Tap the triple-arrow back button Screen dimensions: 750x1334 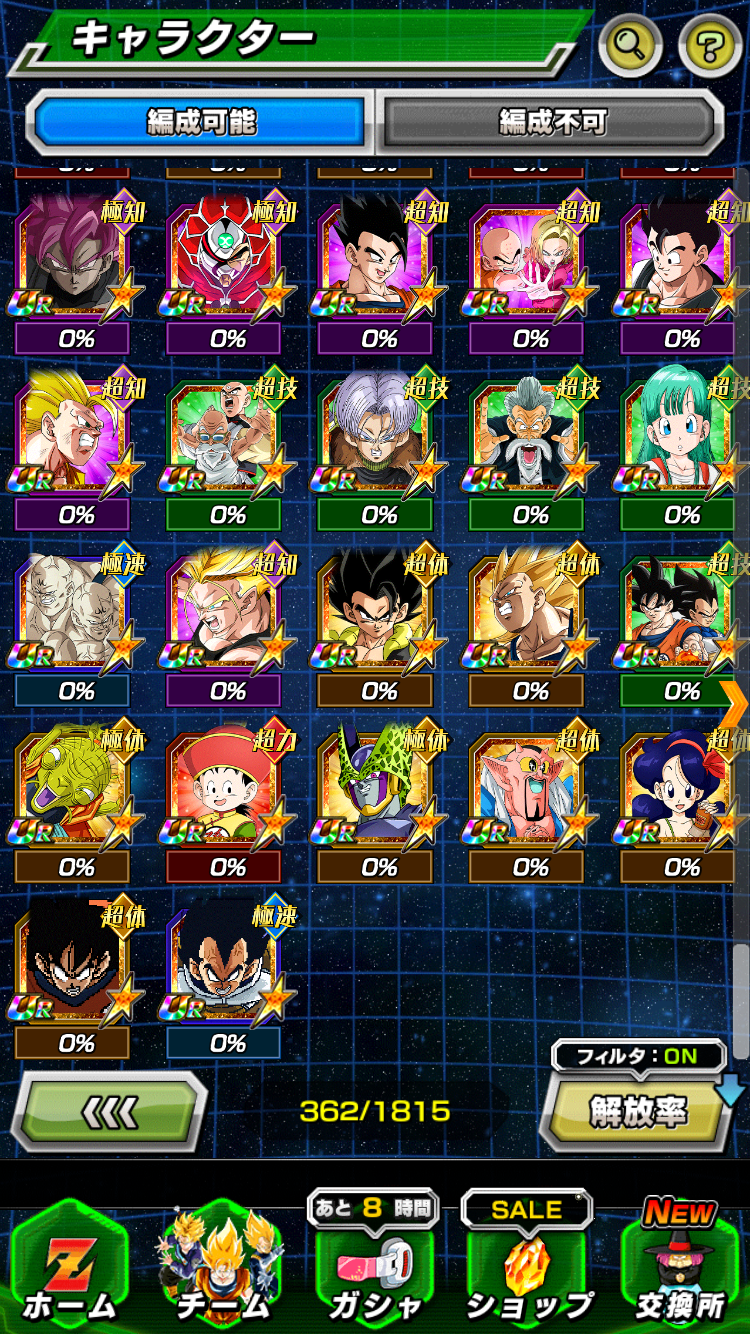pyautogui.click(x=108, y=1111)
